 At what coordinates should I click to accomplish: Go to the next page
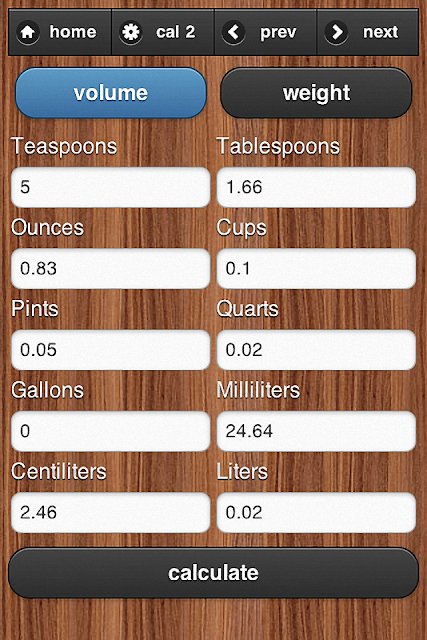[x=368, y=32]
